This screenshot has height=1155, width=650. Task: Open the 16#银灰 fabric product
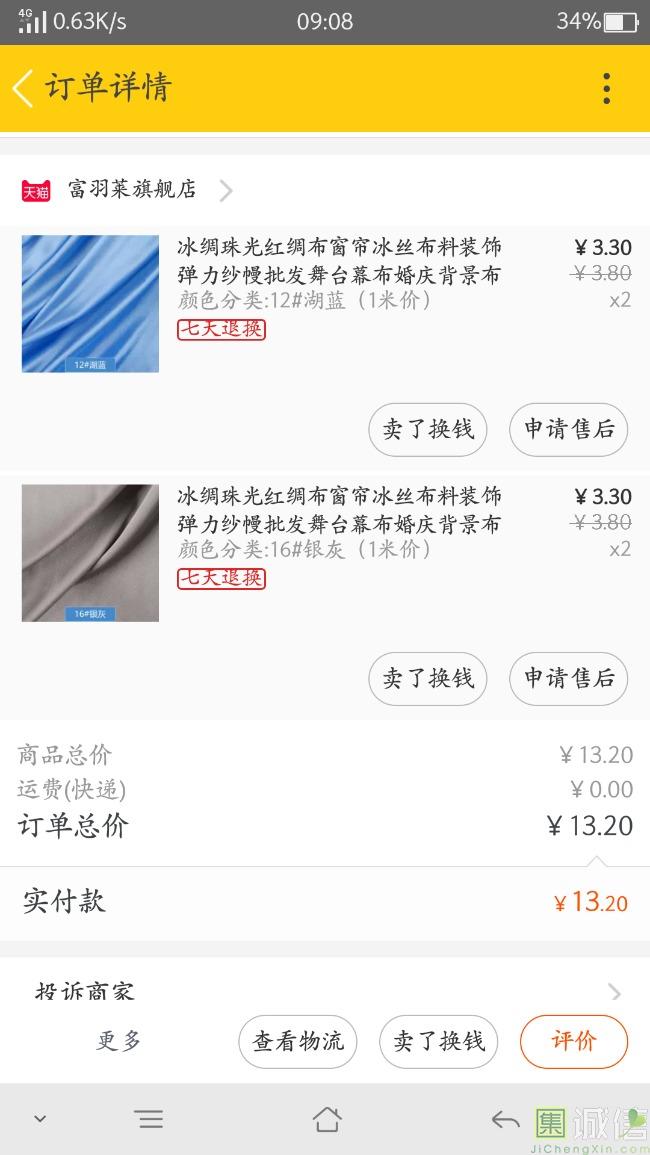(90, 553)
